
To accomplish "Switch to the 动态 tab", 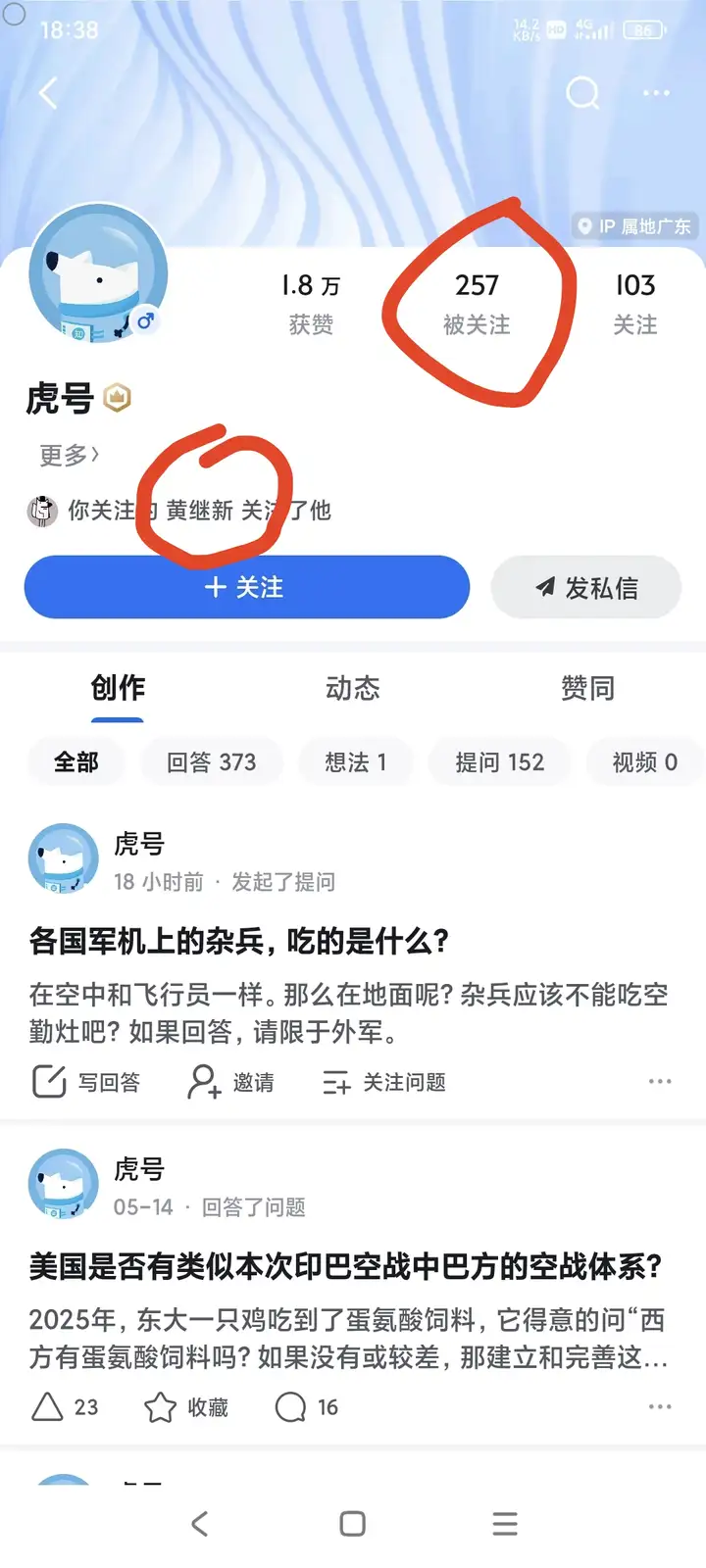I will 352,688.
